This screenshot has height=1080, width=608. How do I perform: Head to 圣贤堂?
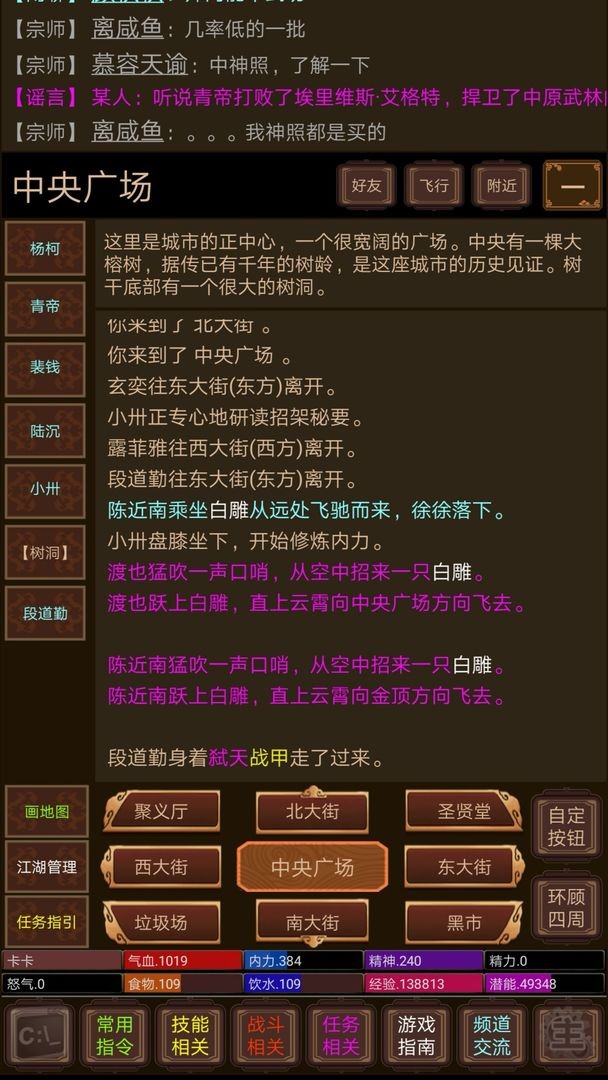pyautogui.click(x=464, y=811)
